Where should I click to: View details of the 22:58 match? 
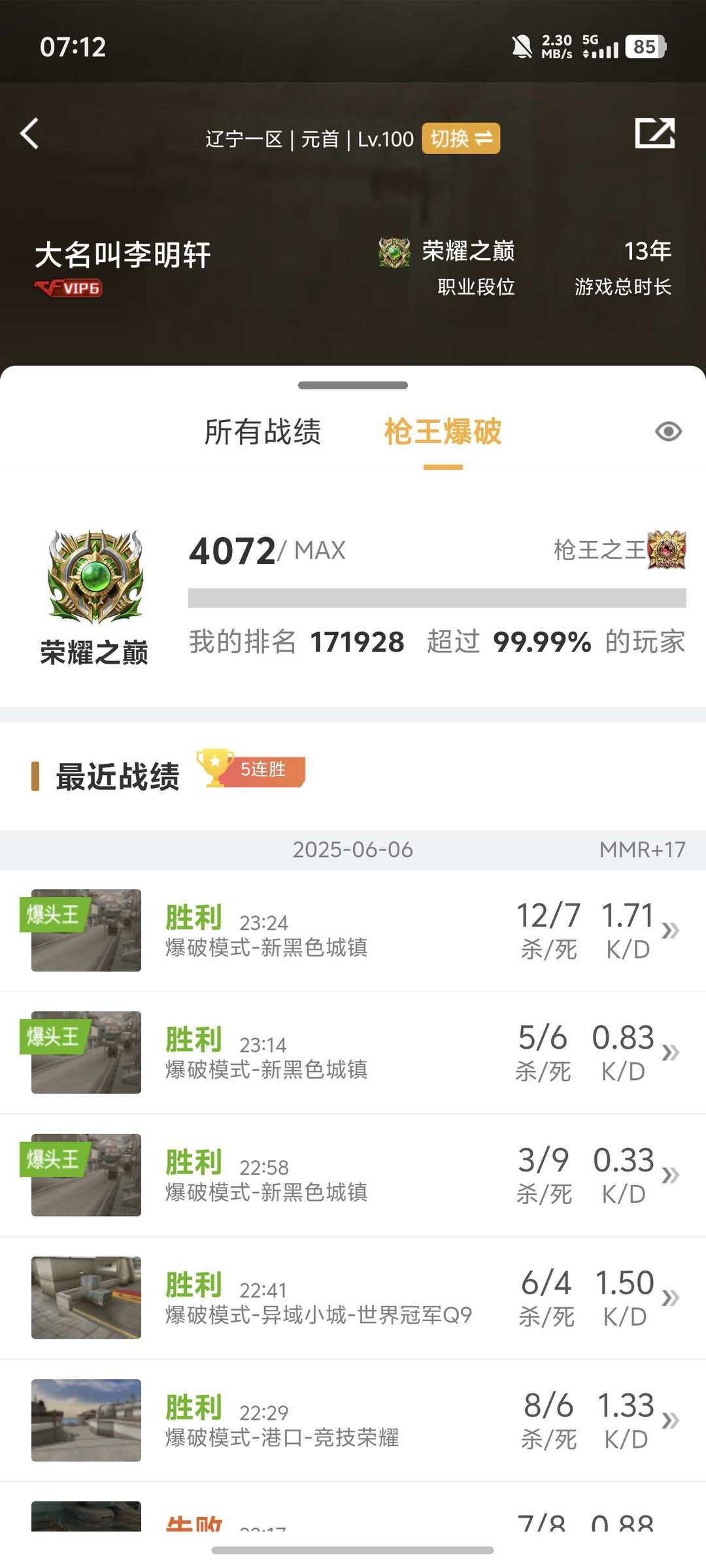click(x=353, y=1175)
